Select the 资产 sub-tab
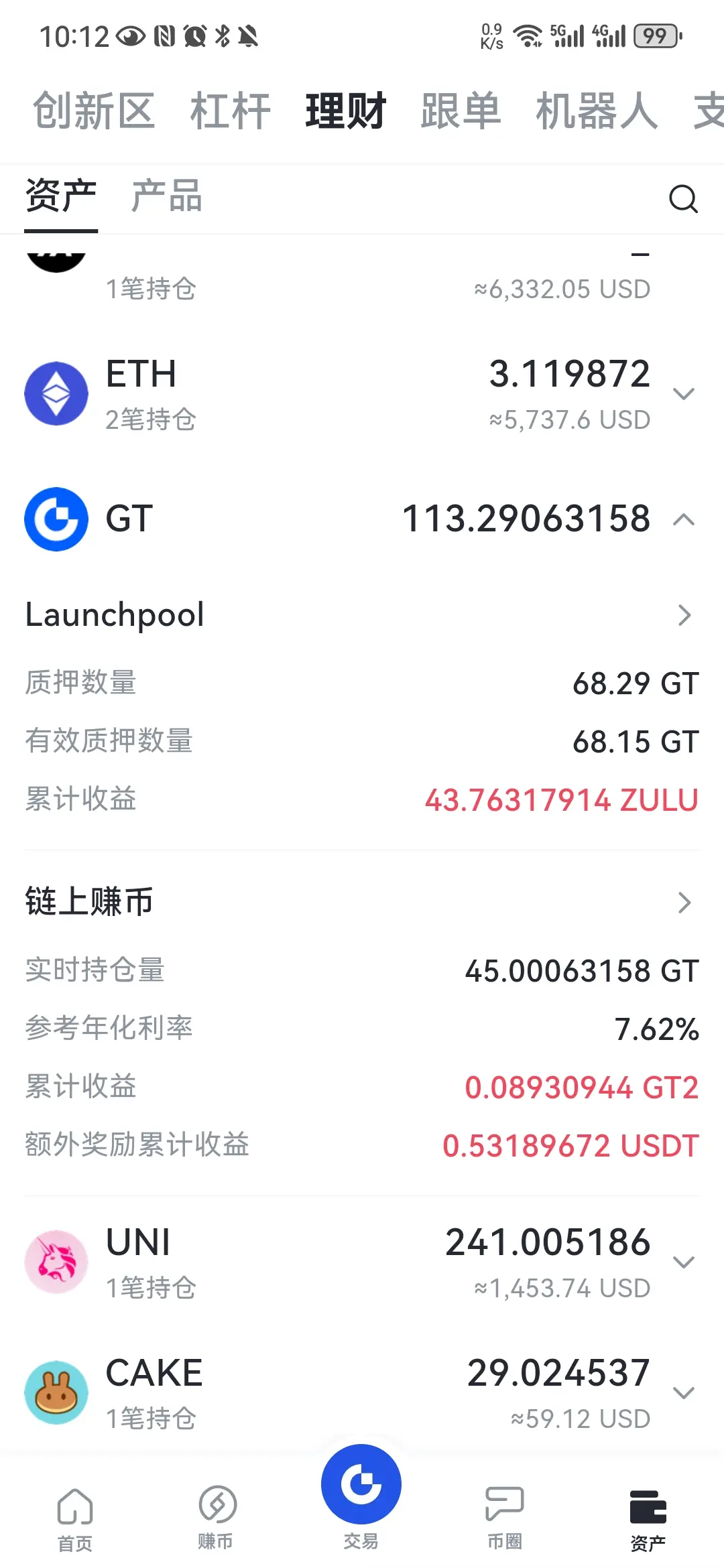The image size is (724, 1568). click(61, 196)
